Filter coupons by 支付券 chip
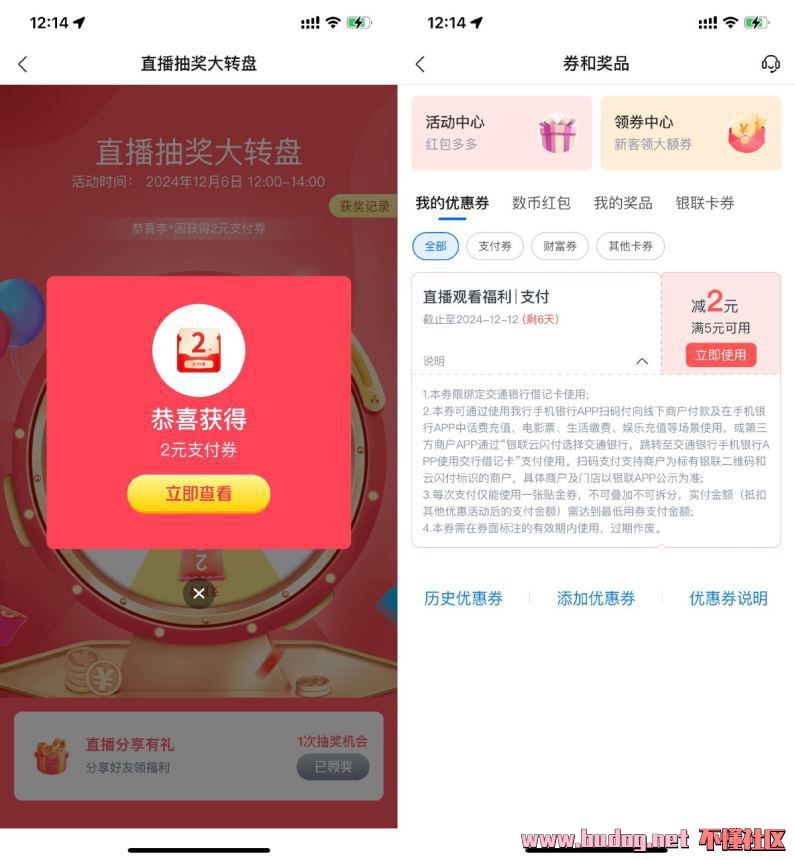Viewport: 795px width, 860px height. click(495, 246)
